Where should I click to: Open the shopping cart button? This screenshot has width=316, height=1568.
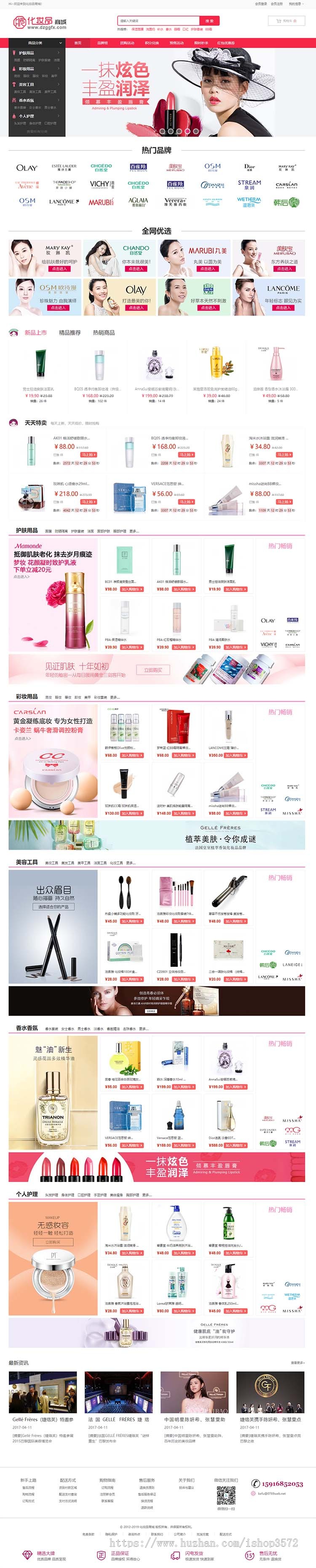[x=286, y=21]
